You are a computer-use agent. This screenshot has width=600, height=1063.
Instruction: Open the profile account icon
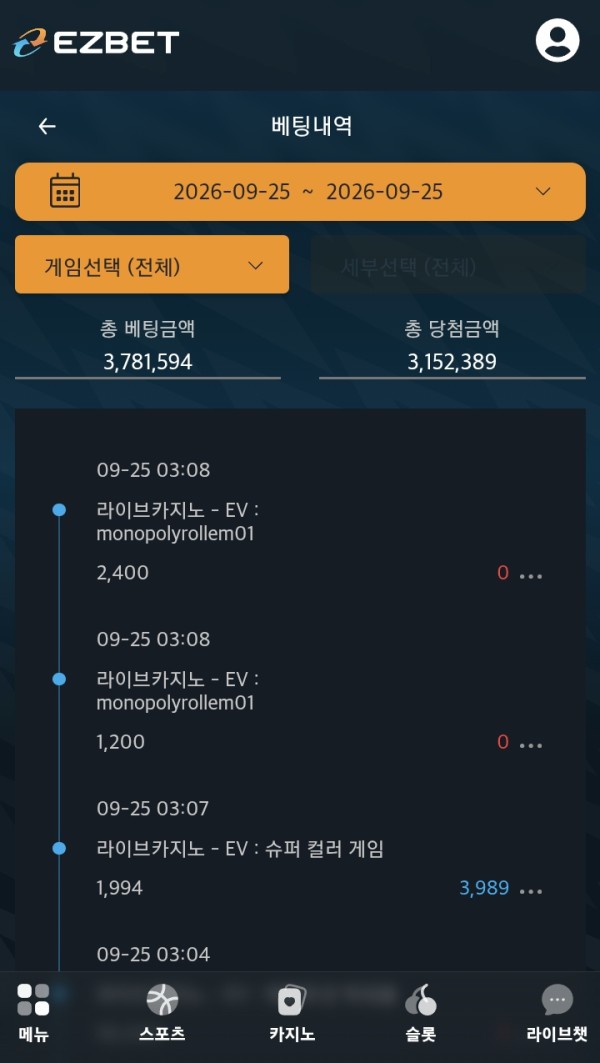(557, 41)
